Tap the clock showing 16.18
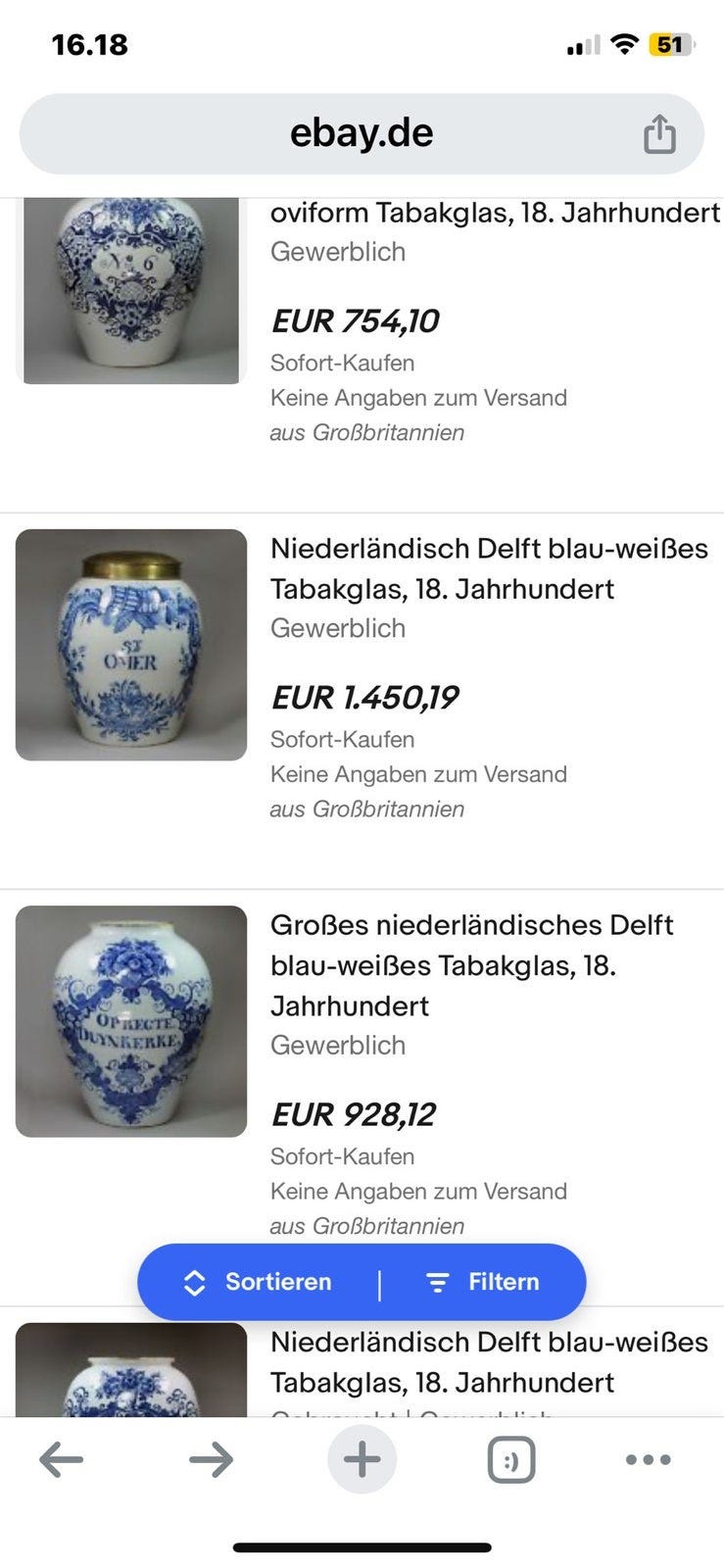This screenshot has height=1568, width=724. pyautogui.click(x=91, y=44)
